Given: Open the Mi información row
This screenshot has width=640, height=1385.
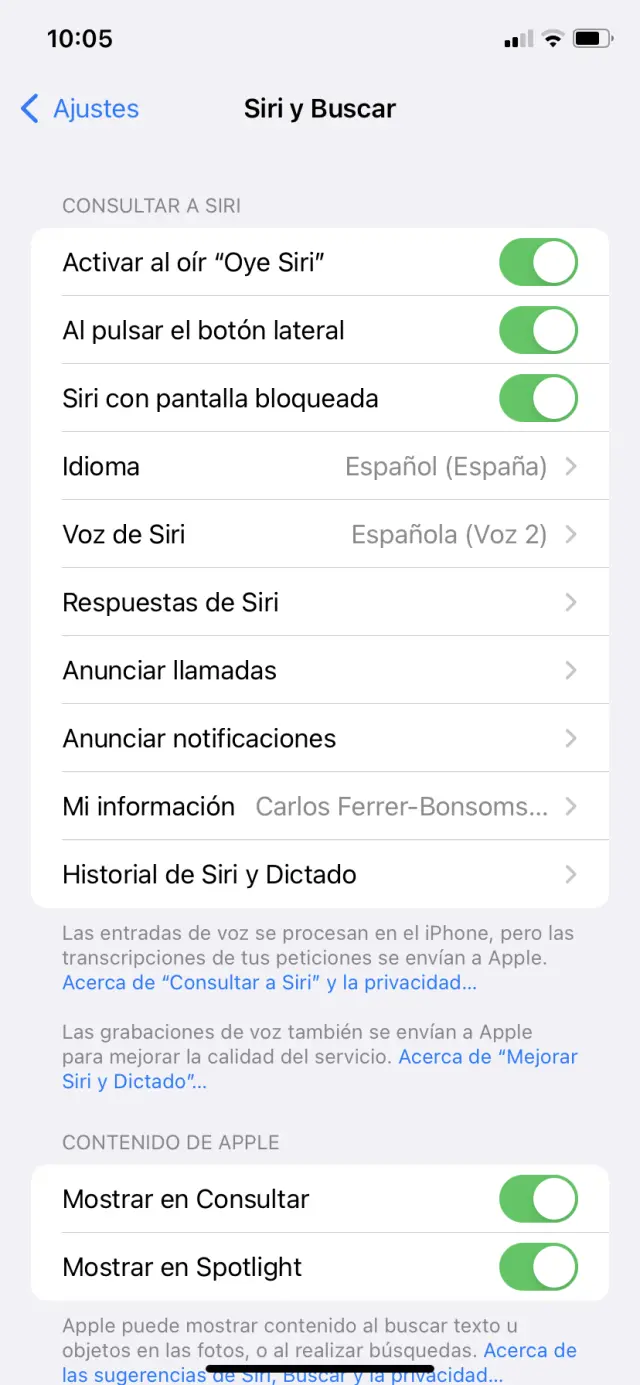Looking at the screenshot, I should (x=320, y=807).
